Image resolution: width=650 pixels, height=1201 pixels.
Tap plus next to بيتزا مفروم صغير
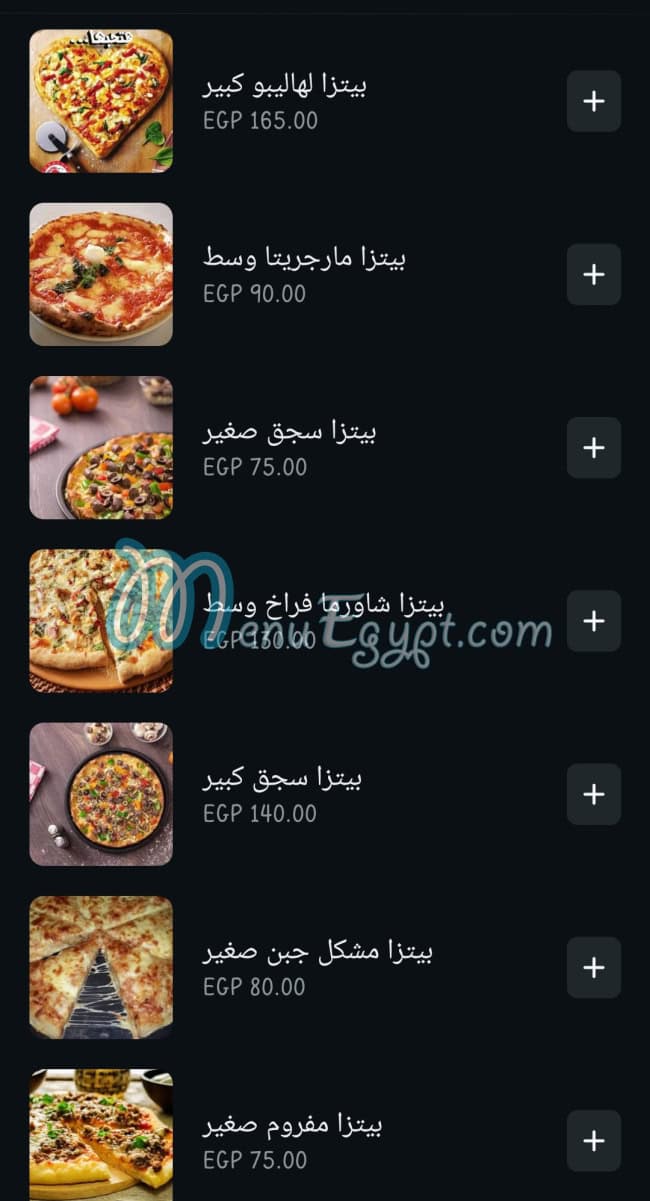[x=594, y=1140]
